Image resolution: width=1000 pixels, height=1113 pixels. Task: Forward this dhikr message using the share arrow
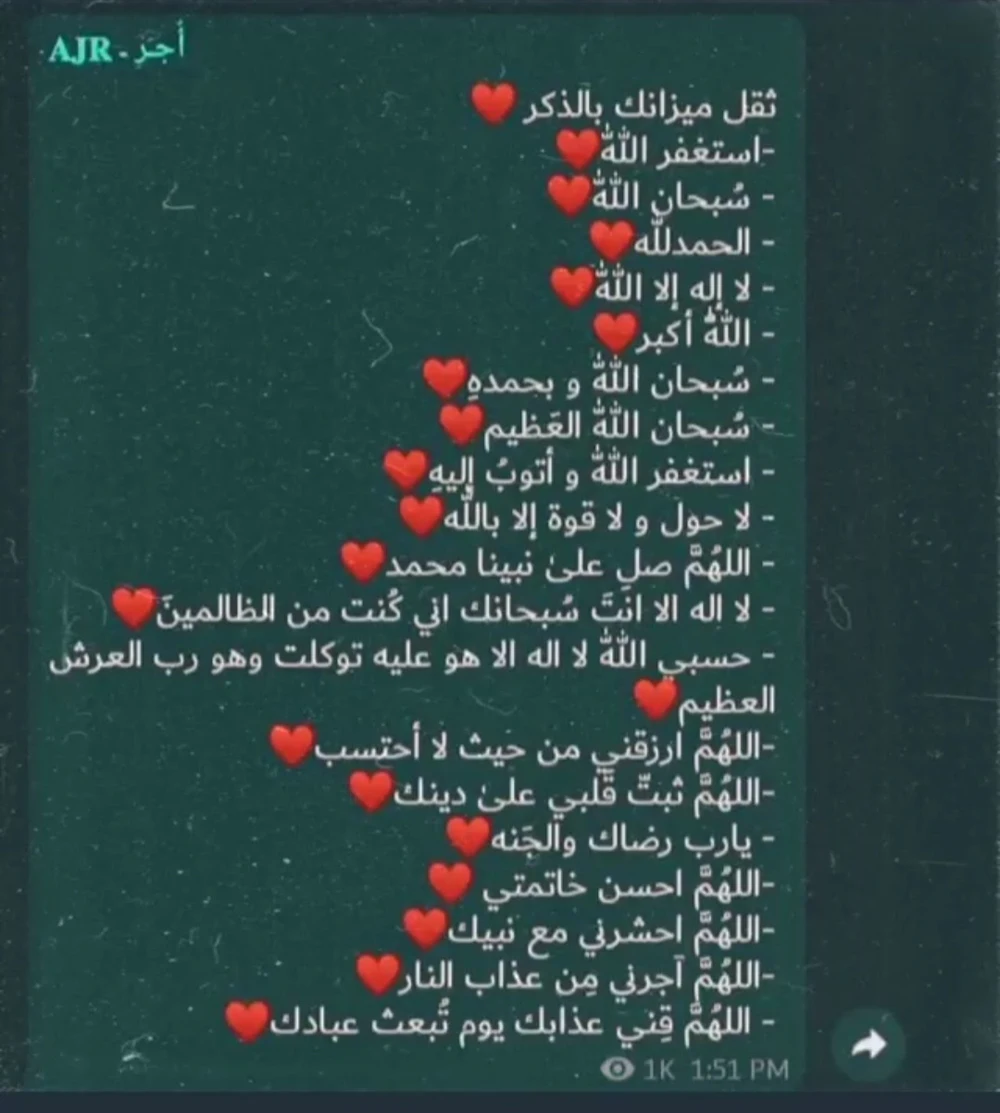point(868,1046)
